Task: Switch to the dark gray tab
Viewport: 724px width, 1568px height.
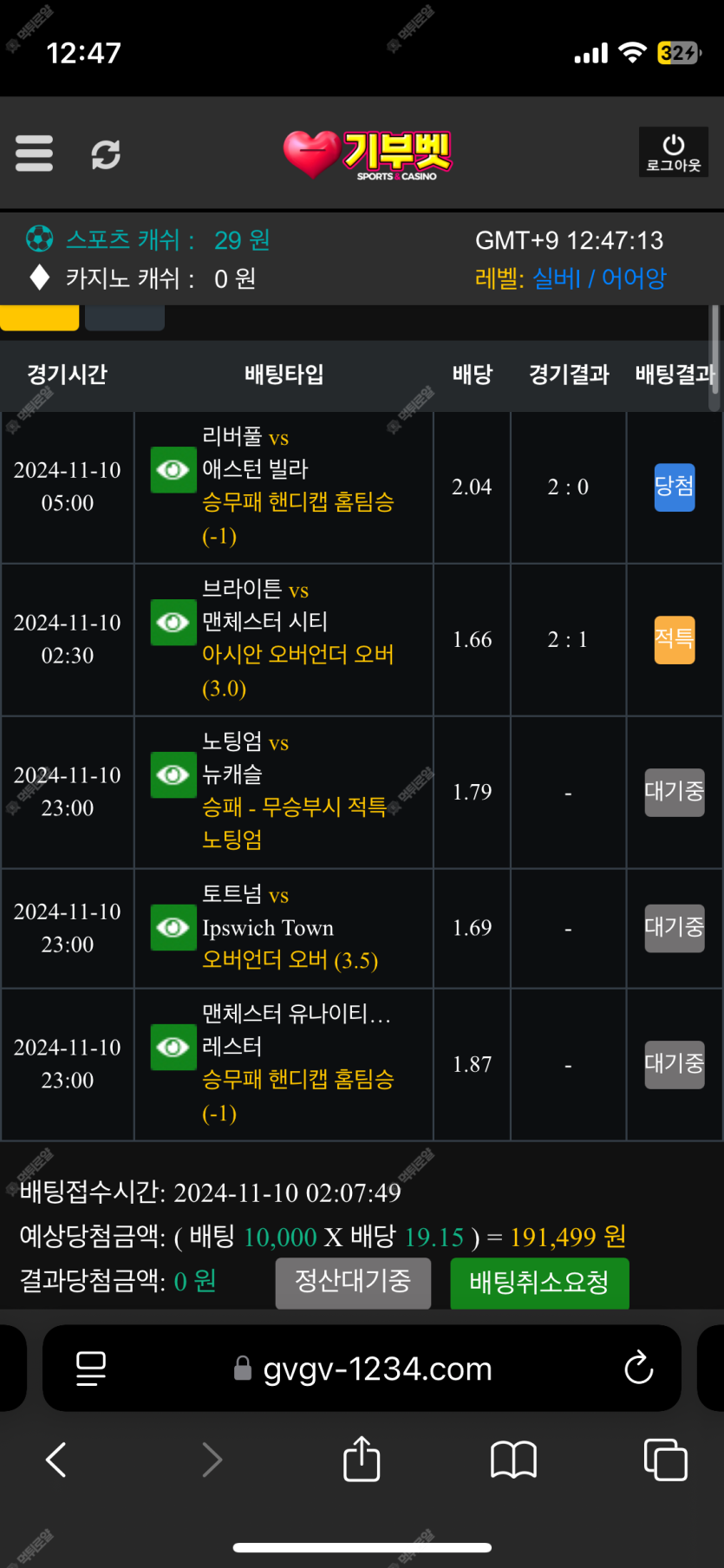Action: (125, 317)
